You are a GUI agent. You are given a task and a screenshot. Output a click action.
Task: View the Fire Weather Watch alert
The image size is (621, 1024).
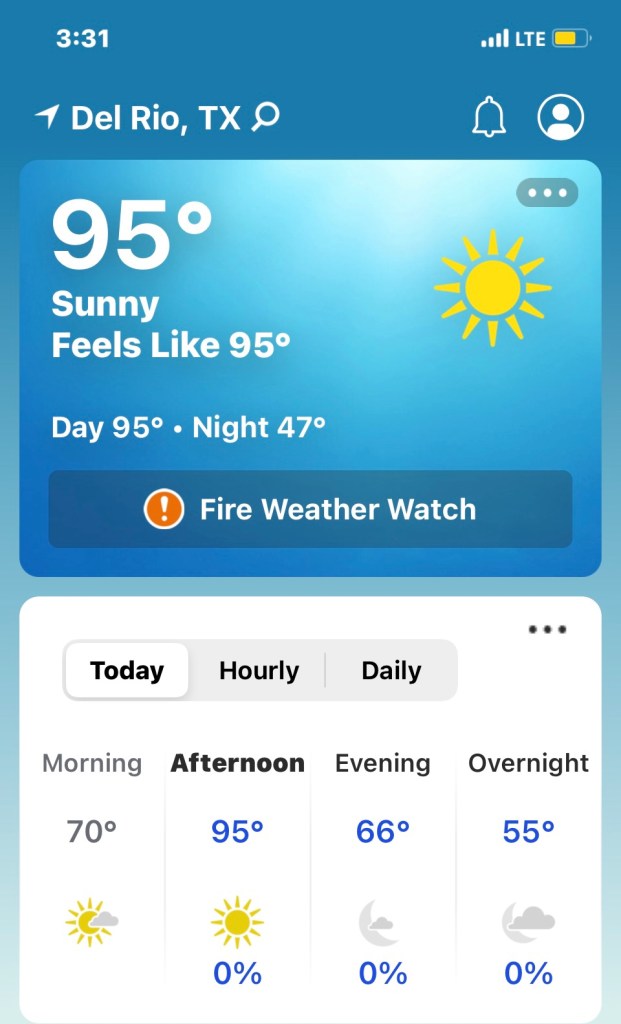coord(310,510)
